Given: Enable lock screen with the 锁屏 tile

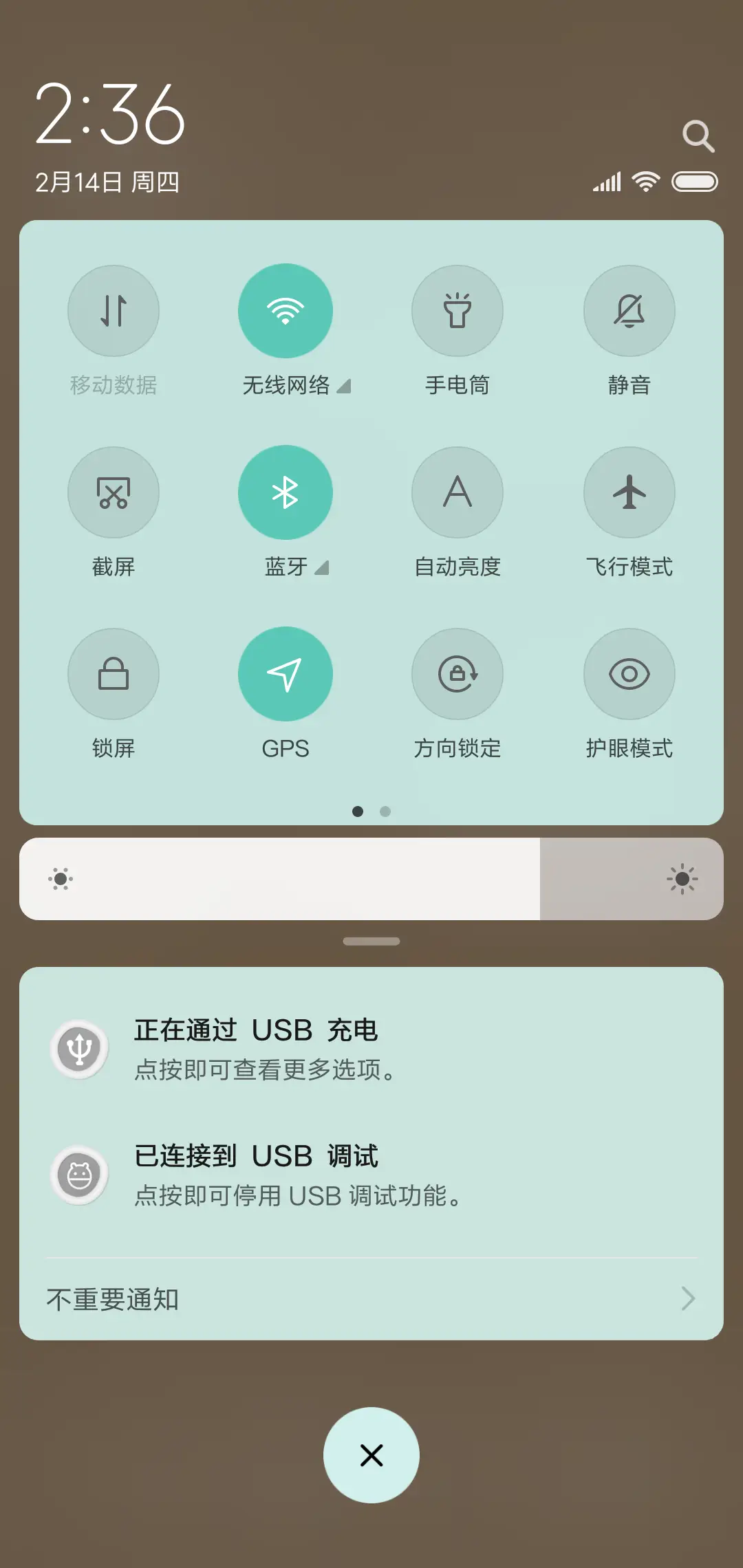Looking at the screenshot, I should [x=114, y=674].
